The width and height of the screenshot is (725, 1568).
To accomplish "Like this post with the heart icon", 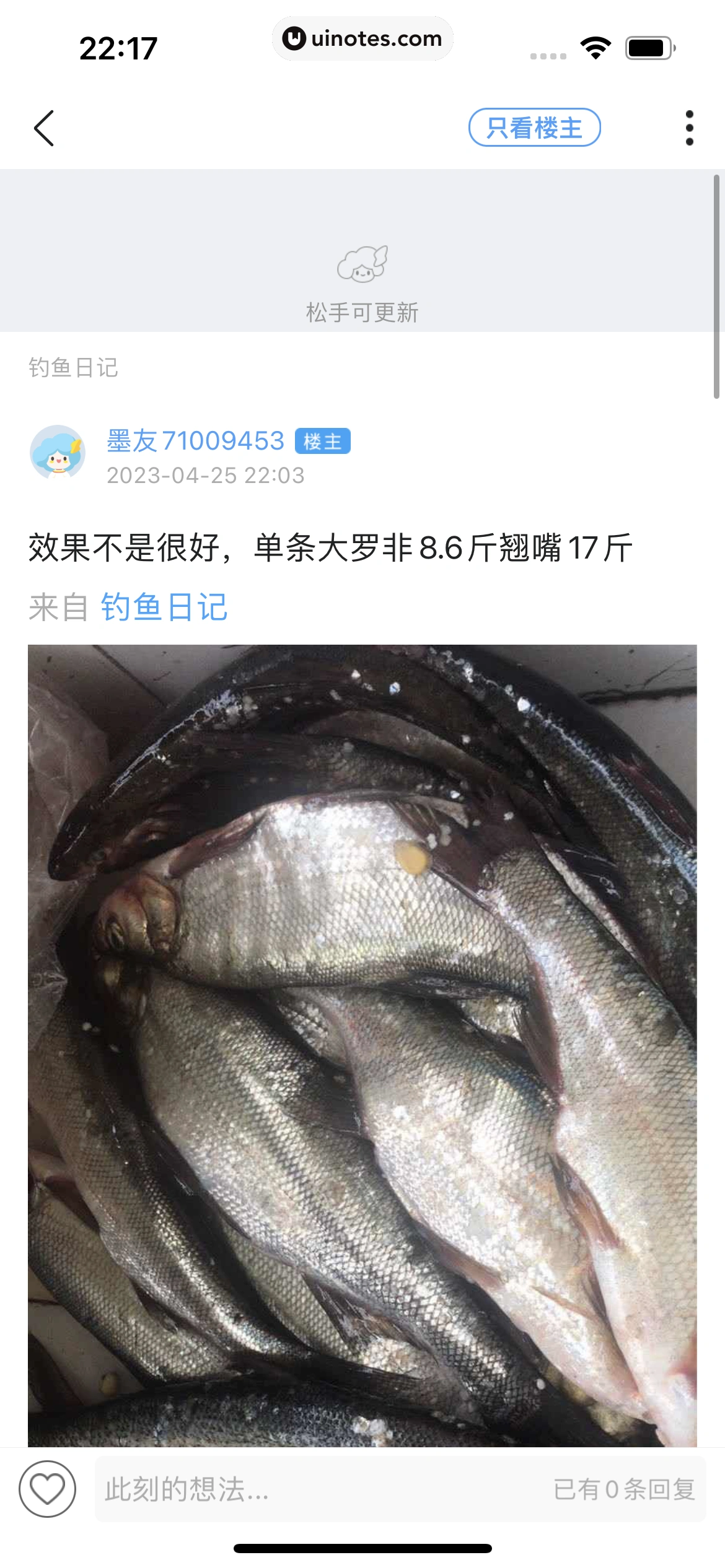I will (x=48, y=1489).
